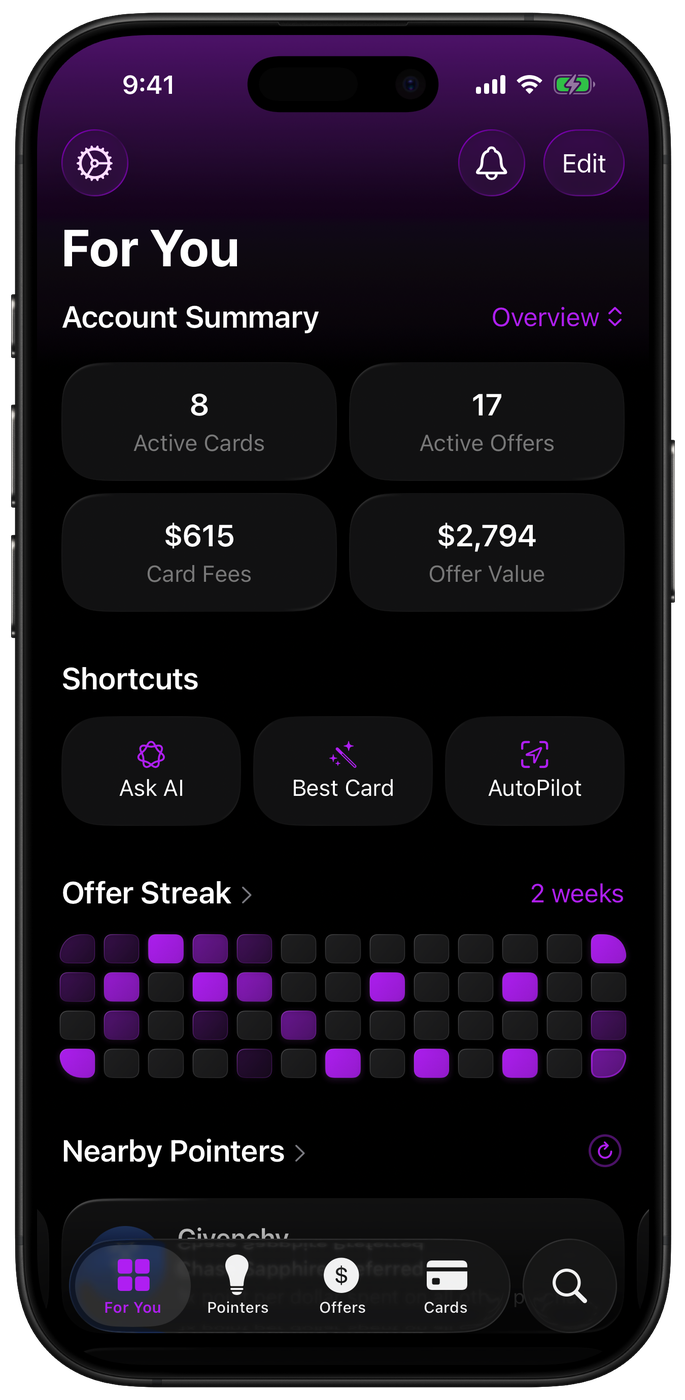
Task: Open search with the magnifier button
Action: coord(569,1286)
